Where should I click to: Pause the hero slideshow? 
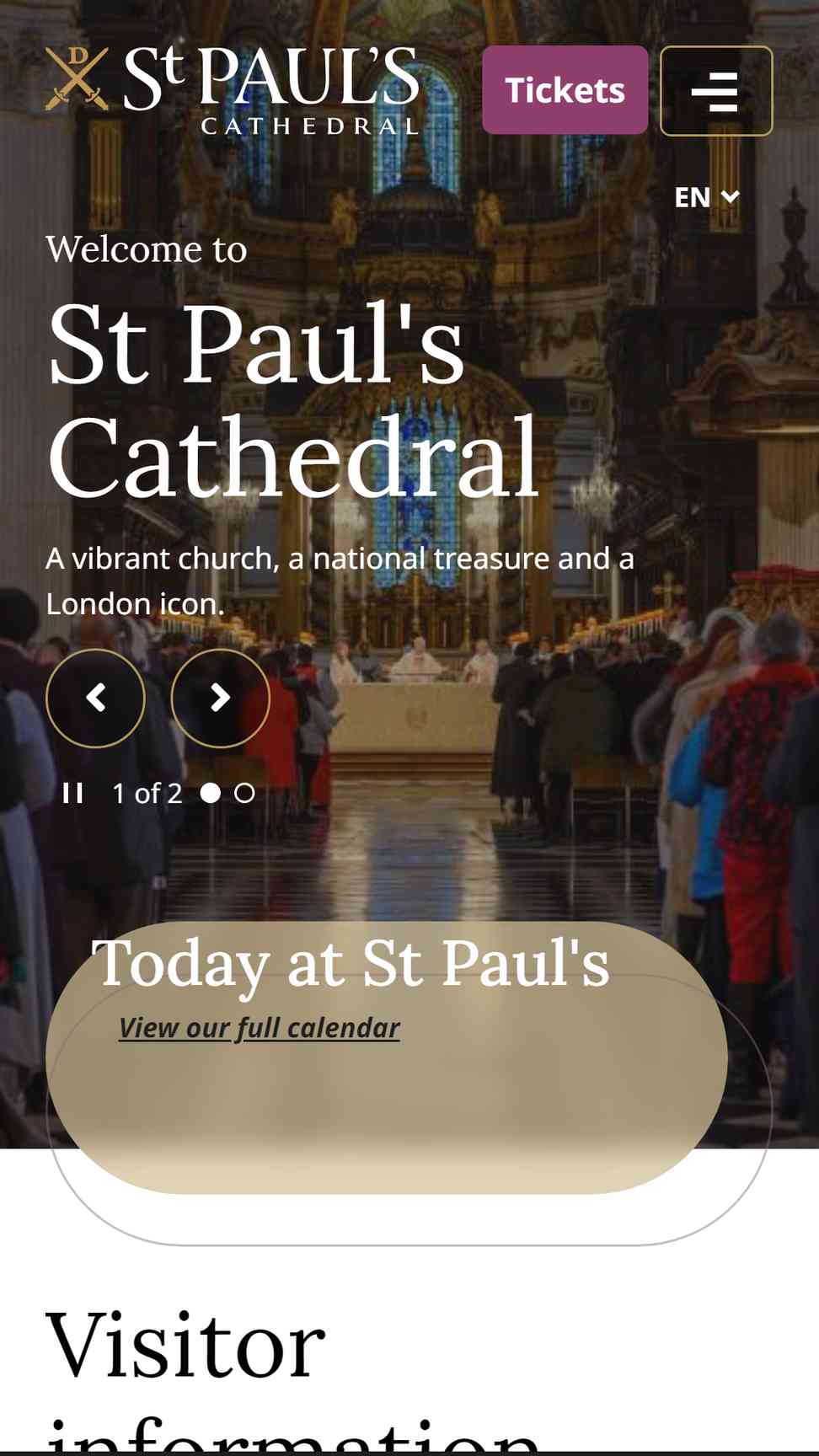pyautogui.click(x=73, y=793)
